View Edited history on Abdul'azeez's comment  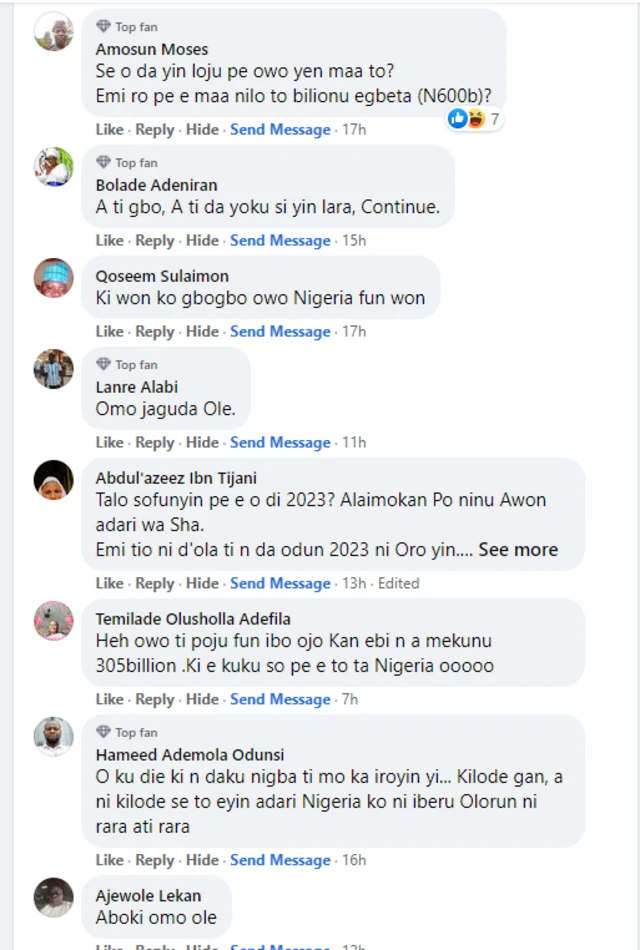[x=398, y=583]
